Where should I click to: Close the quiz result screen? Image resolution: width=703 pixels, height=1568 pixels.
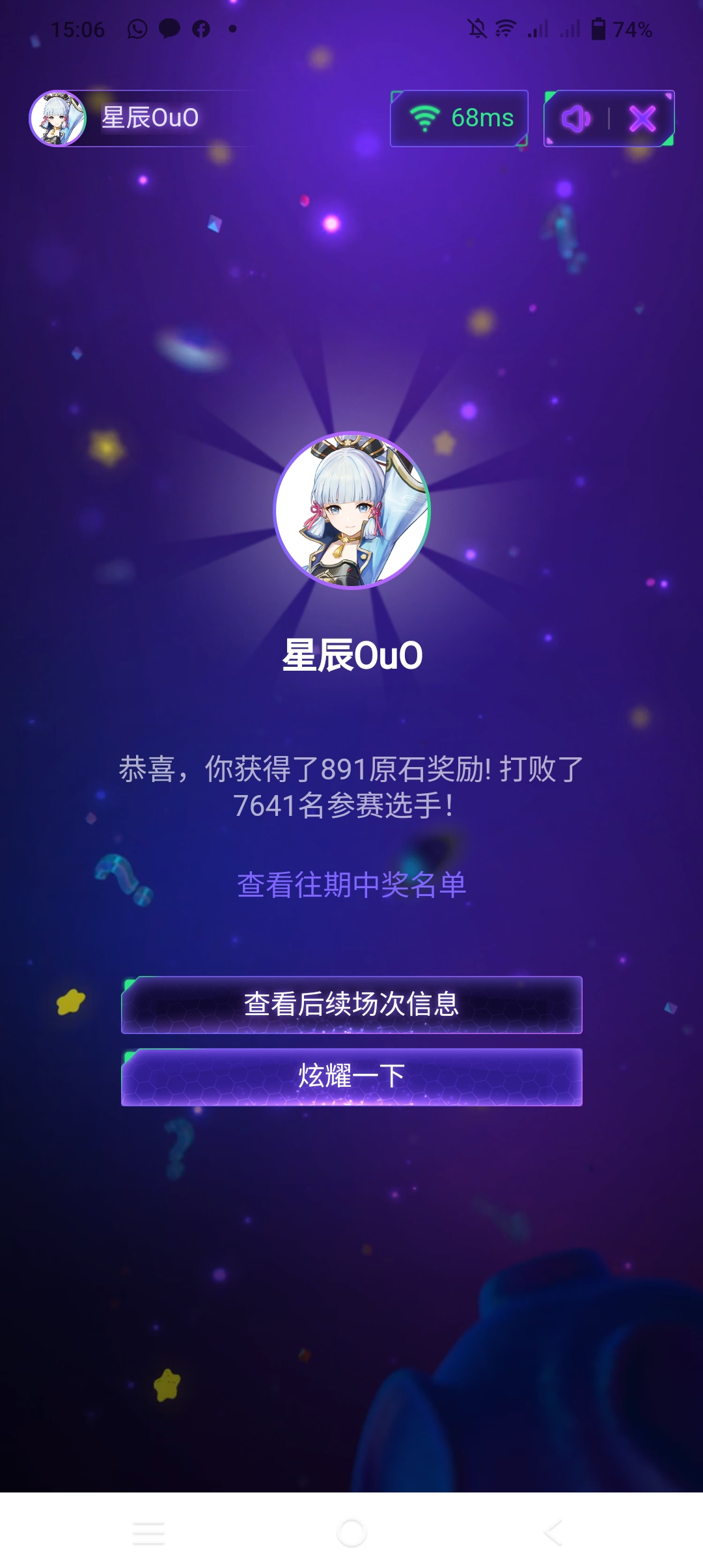pos(642,119)
